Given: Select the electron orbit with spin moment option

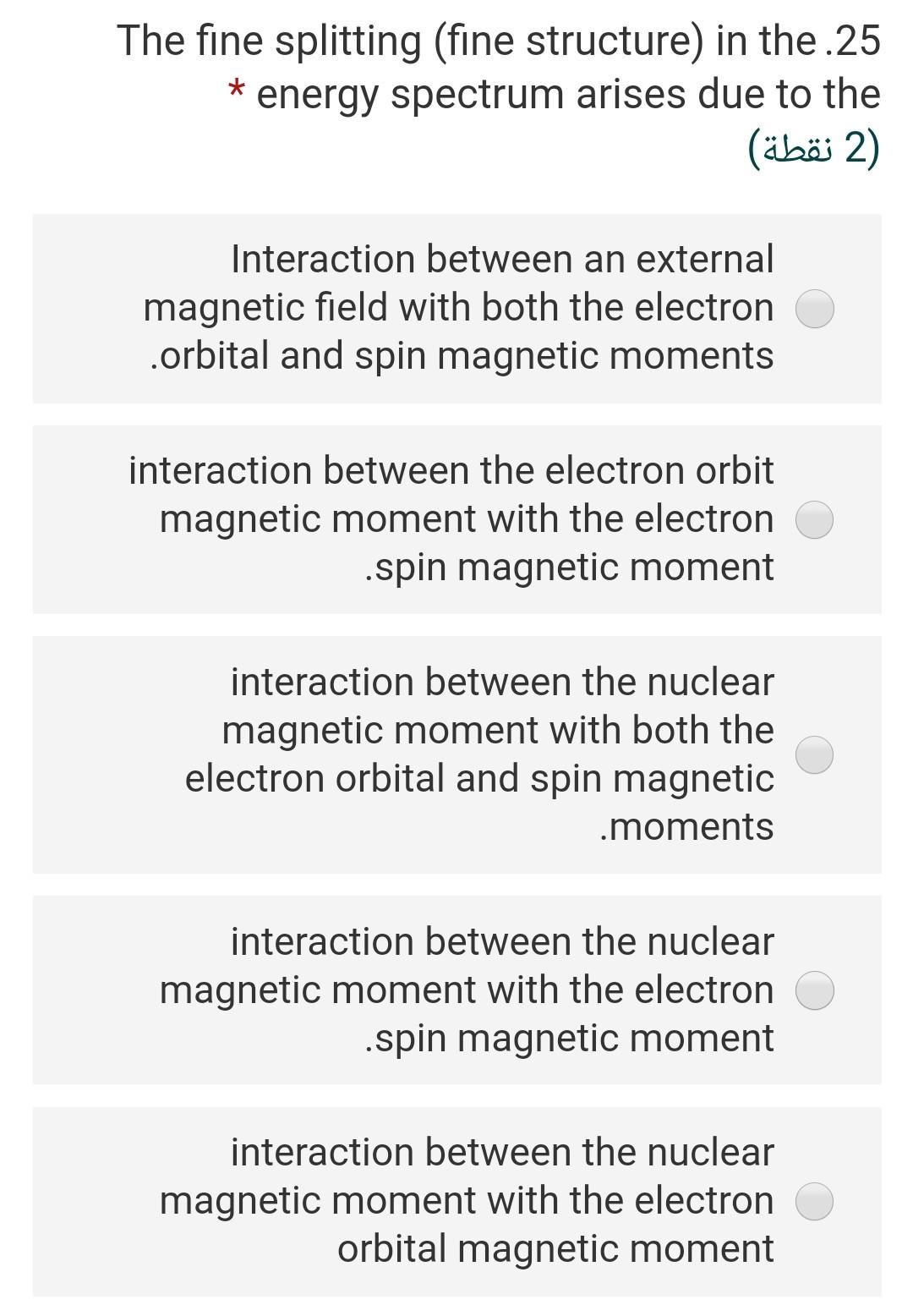Looking at the screenshot, I should (814, 519).
